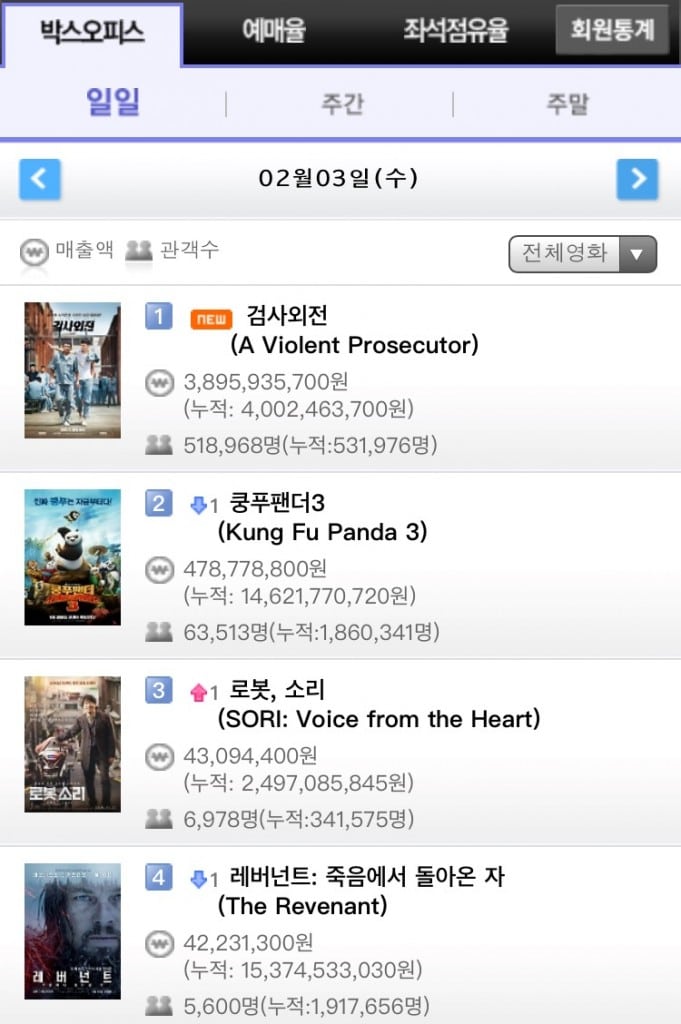This screenshot has height=1024, width=681.
Task: Expand the 전체영화 dropdown filter
Action: coord(583,253)
